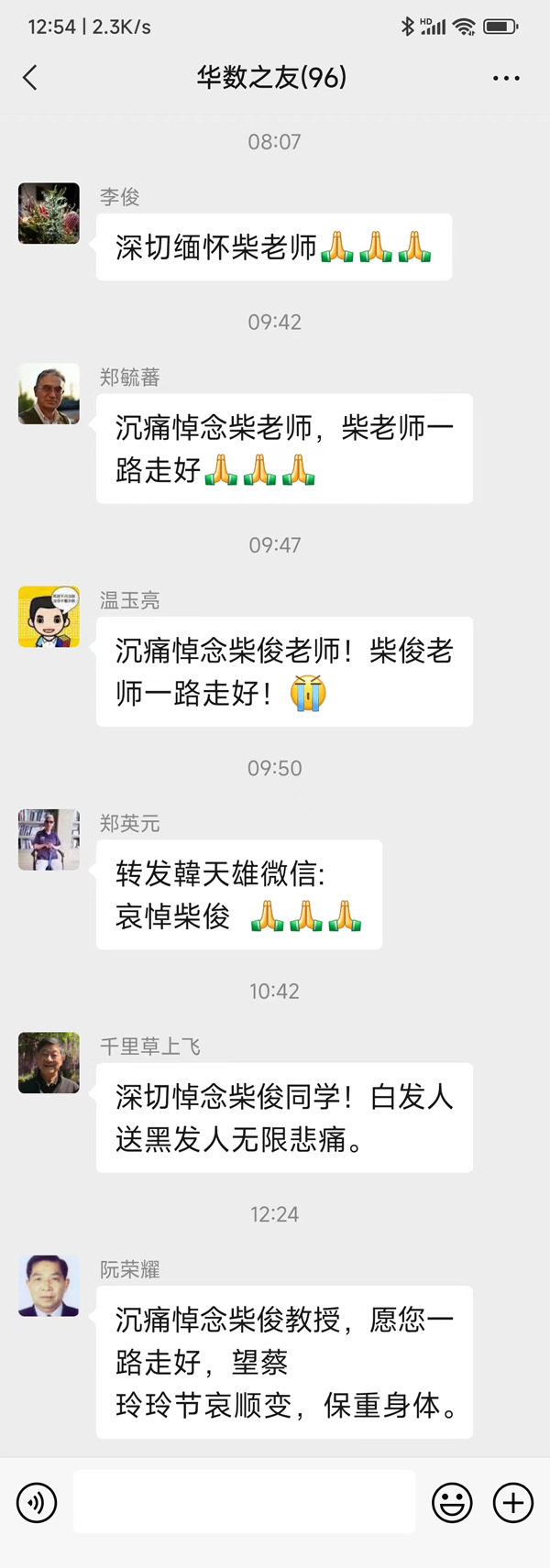The width and height of the screenshot is (550, 1568).
Task: Go back from the 华数之友 group chat
Action: [30, 78]
